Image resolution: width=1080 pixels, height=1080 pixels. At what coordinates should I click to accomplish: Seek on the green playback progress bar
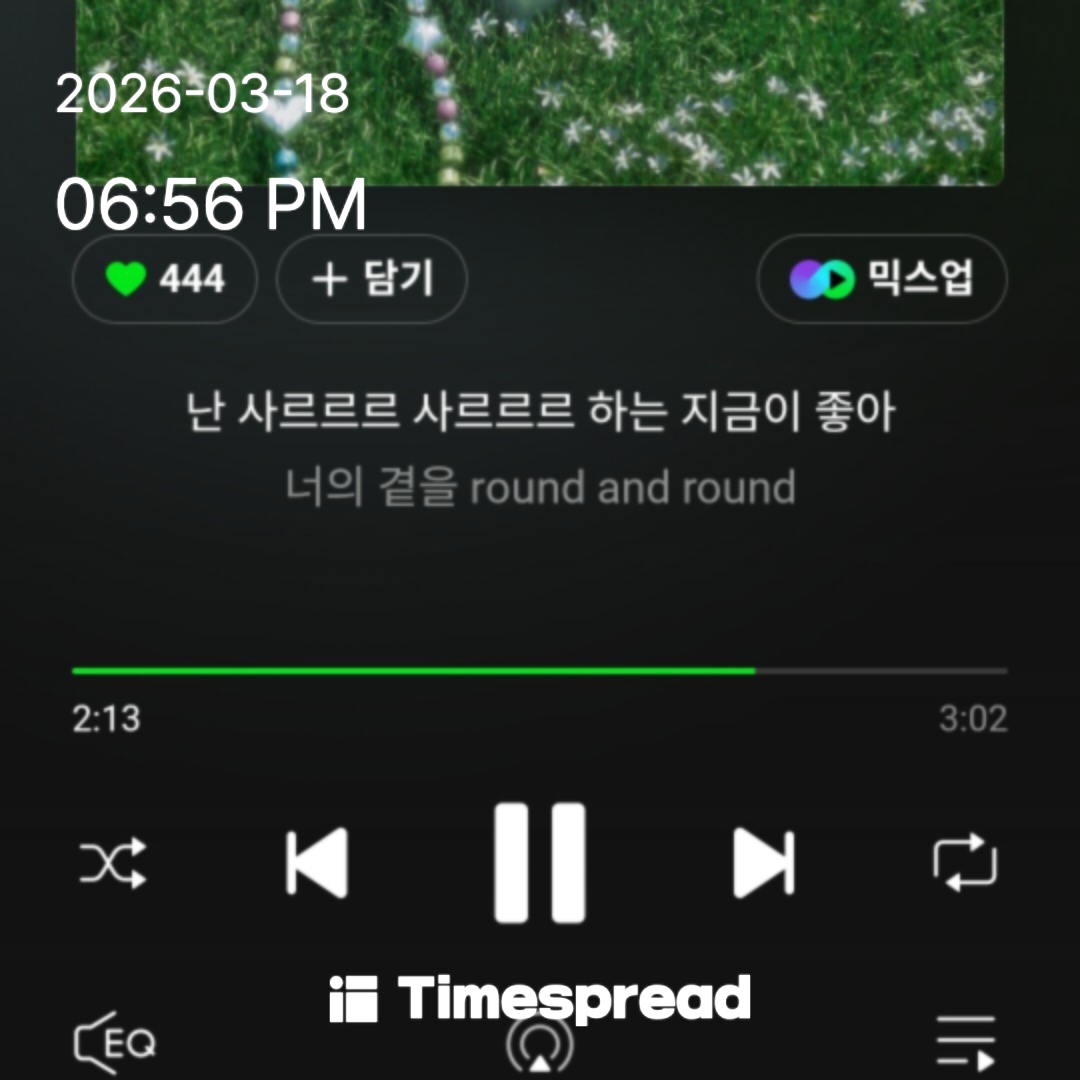pos(540,671)
